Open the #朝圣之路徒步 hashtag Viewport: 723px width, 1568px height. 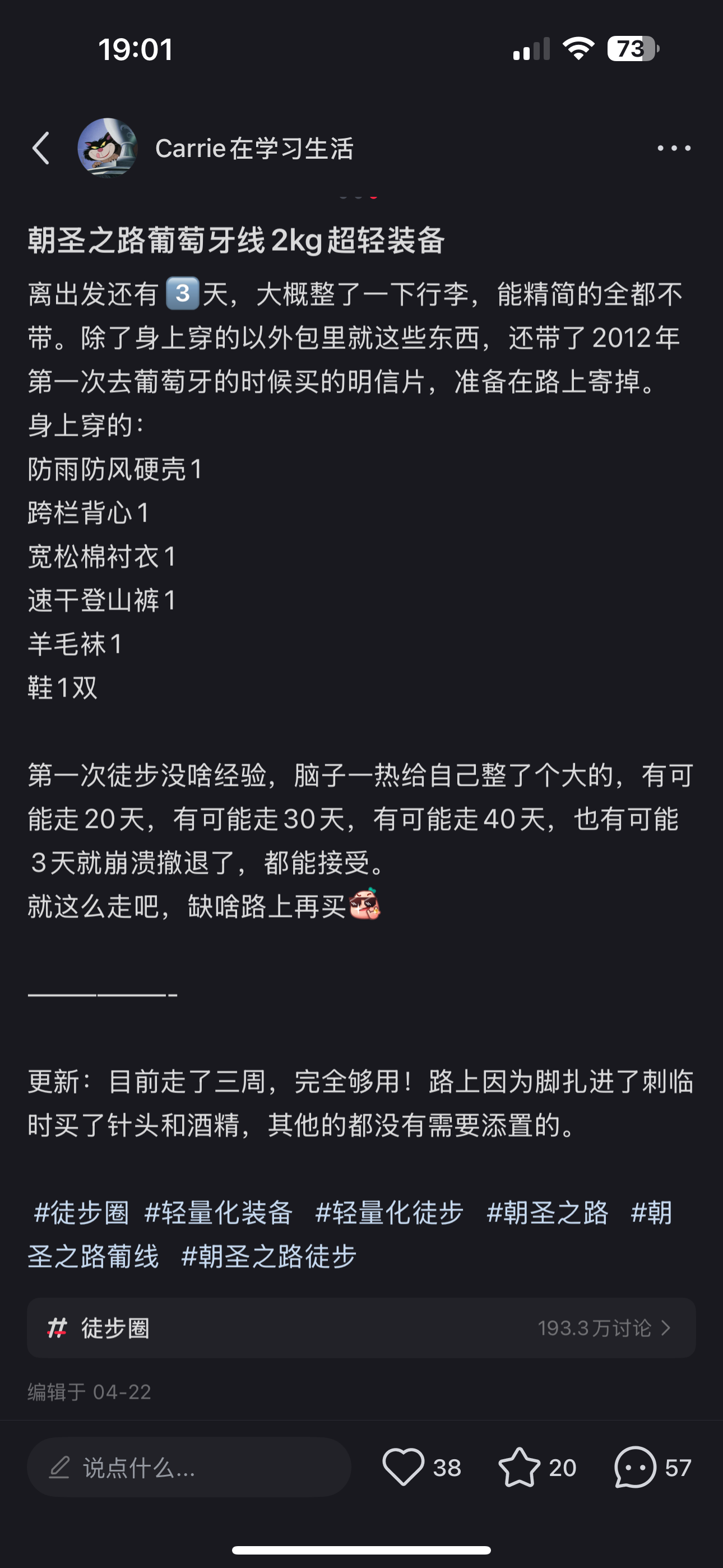pyautogui.click(x=269, y=1256)
